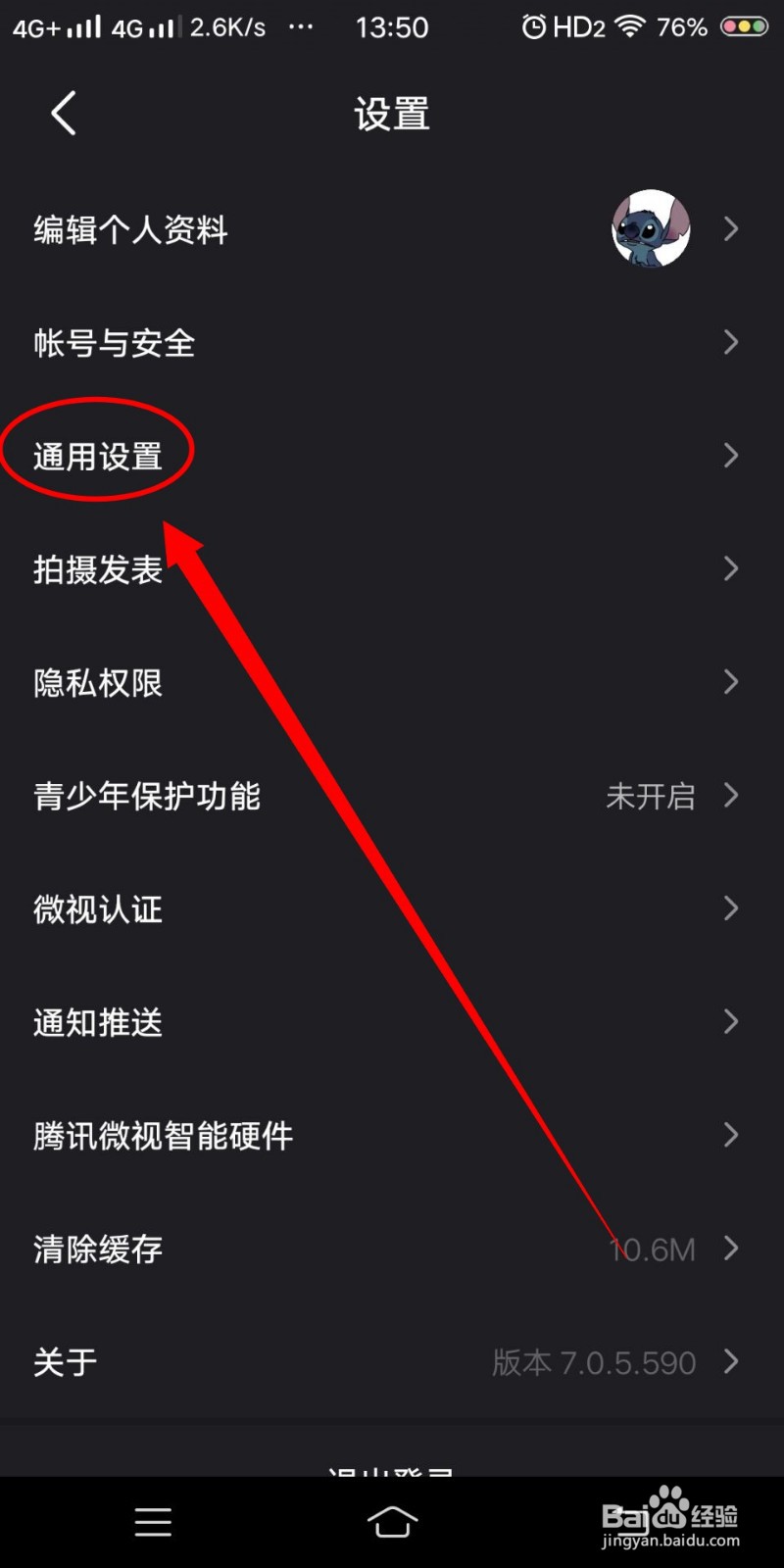Expand the 拍摄发表 row chevron
The image size is (784, 1568).
(730, 568)
